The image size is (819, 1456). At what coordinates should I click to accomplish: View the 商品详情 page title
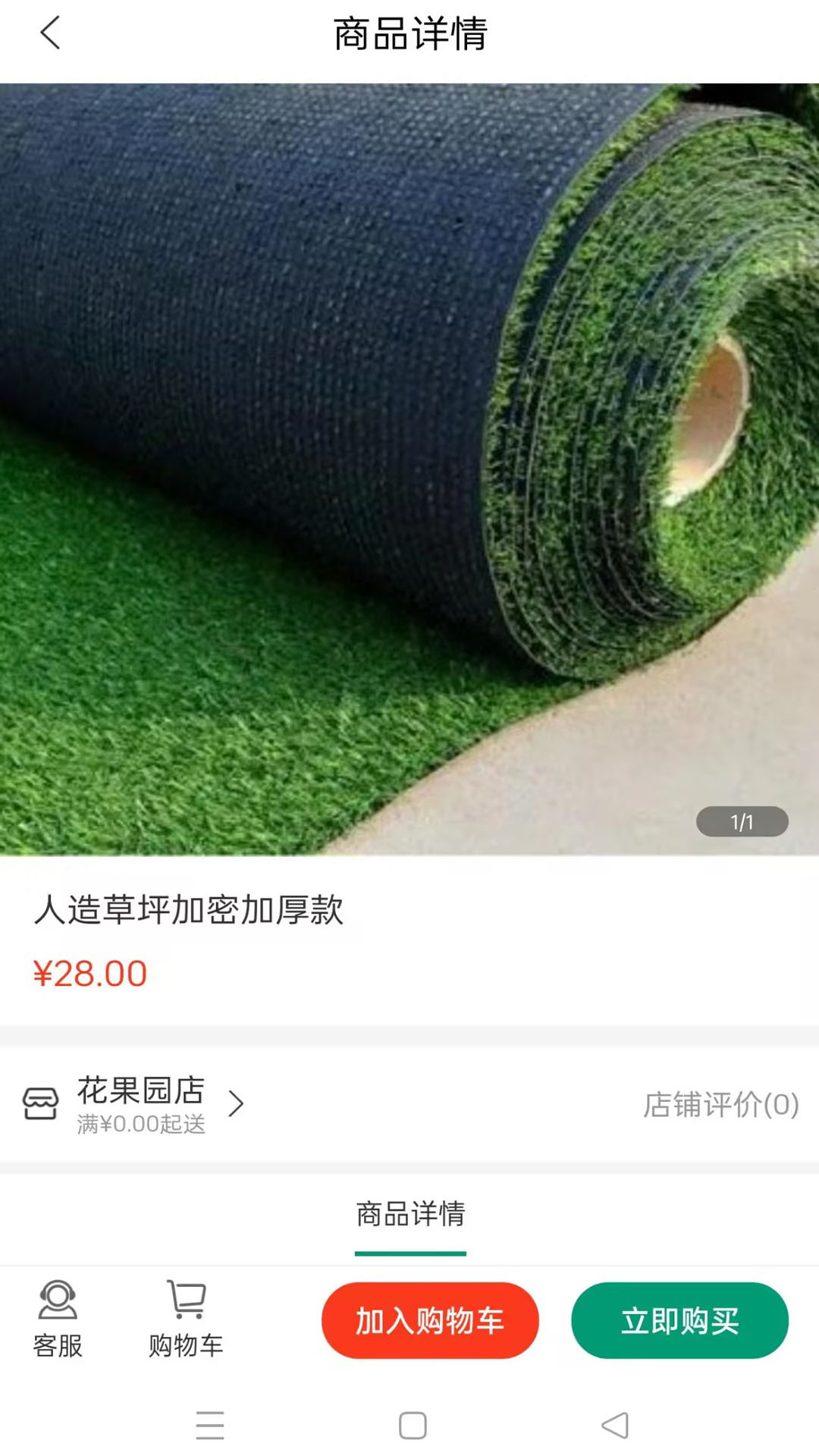(409, 35)
